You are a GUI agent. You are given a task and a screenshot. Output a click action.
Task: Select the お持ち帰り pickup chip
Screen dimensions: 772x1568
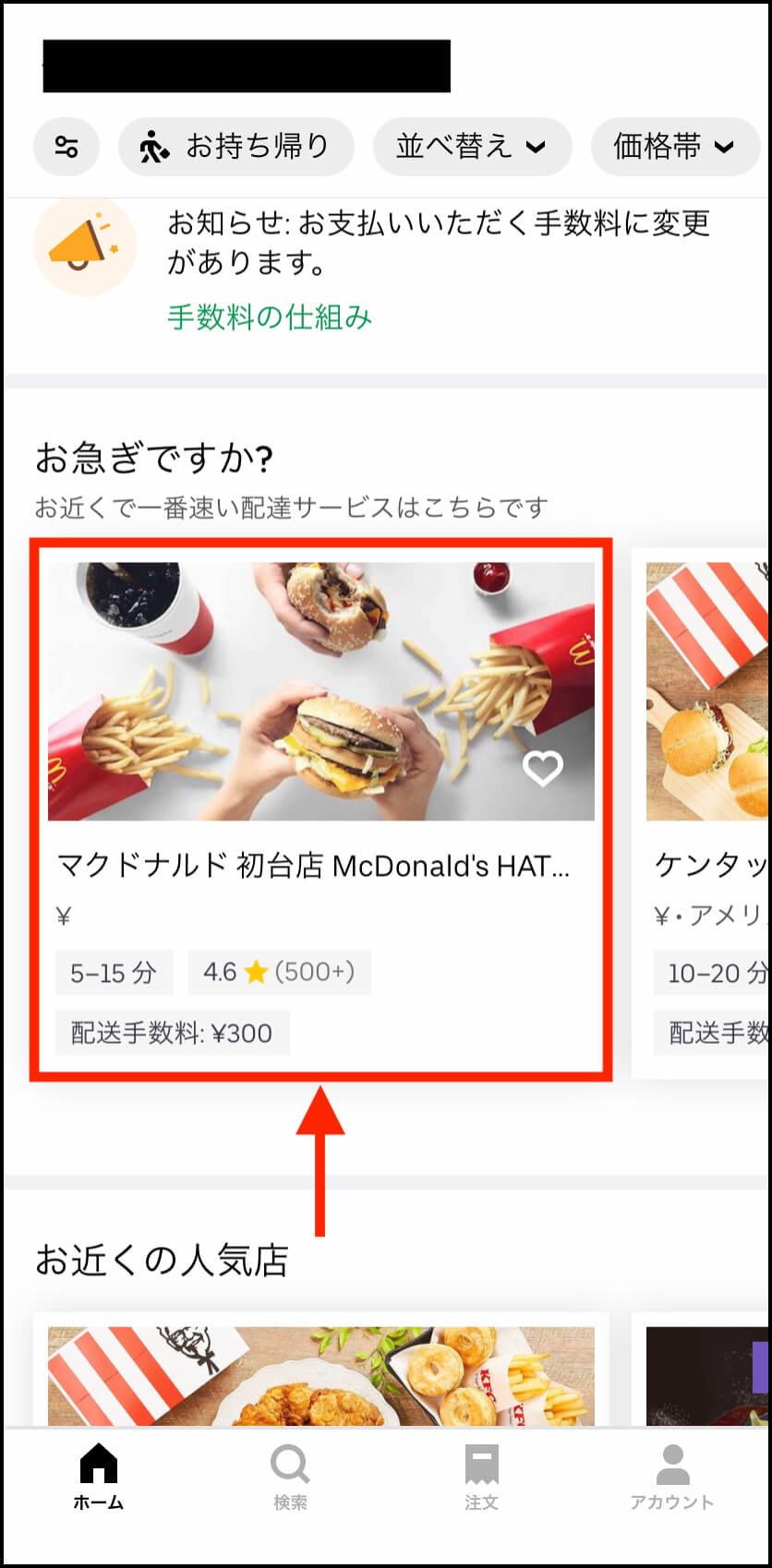click(236, 147)
